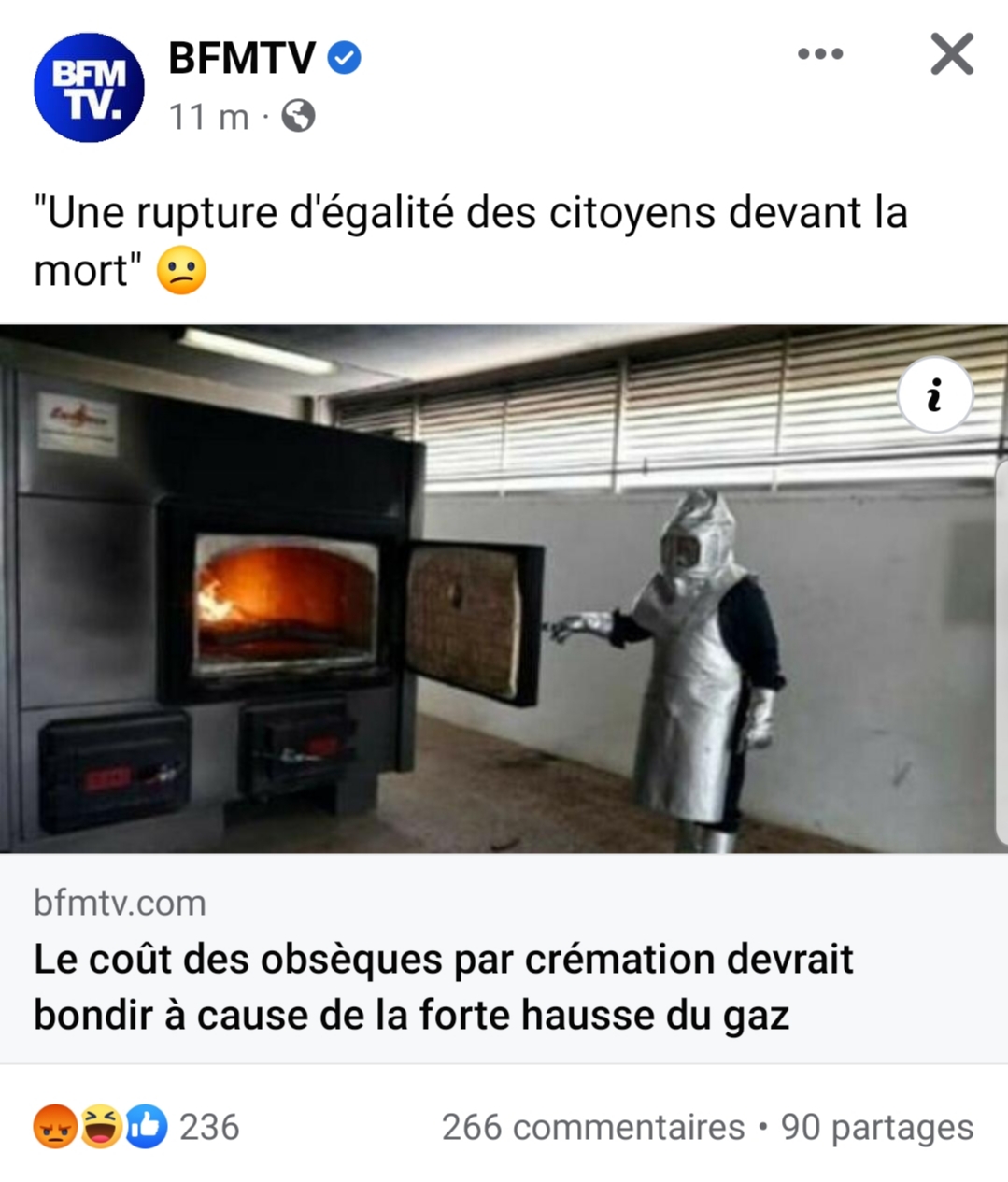View the 90 partages
1008x1182 pixels.
(877, 1128)
